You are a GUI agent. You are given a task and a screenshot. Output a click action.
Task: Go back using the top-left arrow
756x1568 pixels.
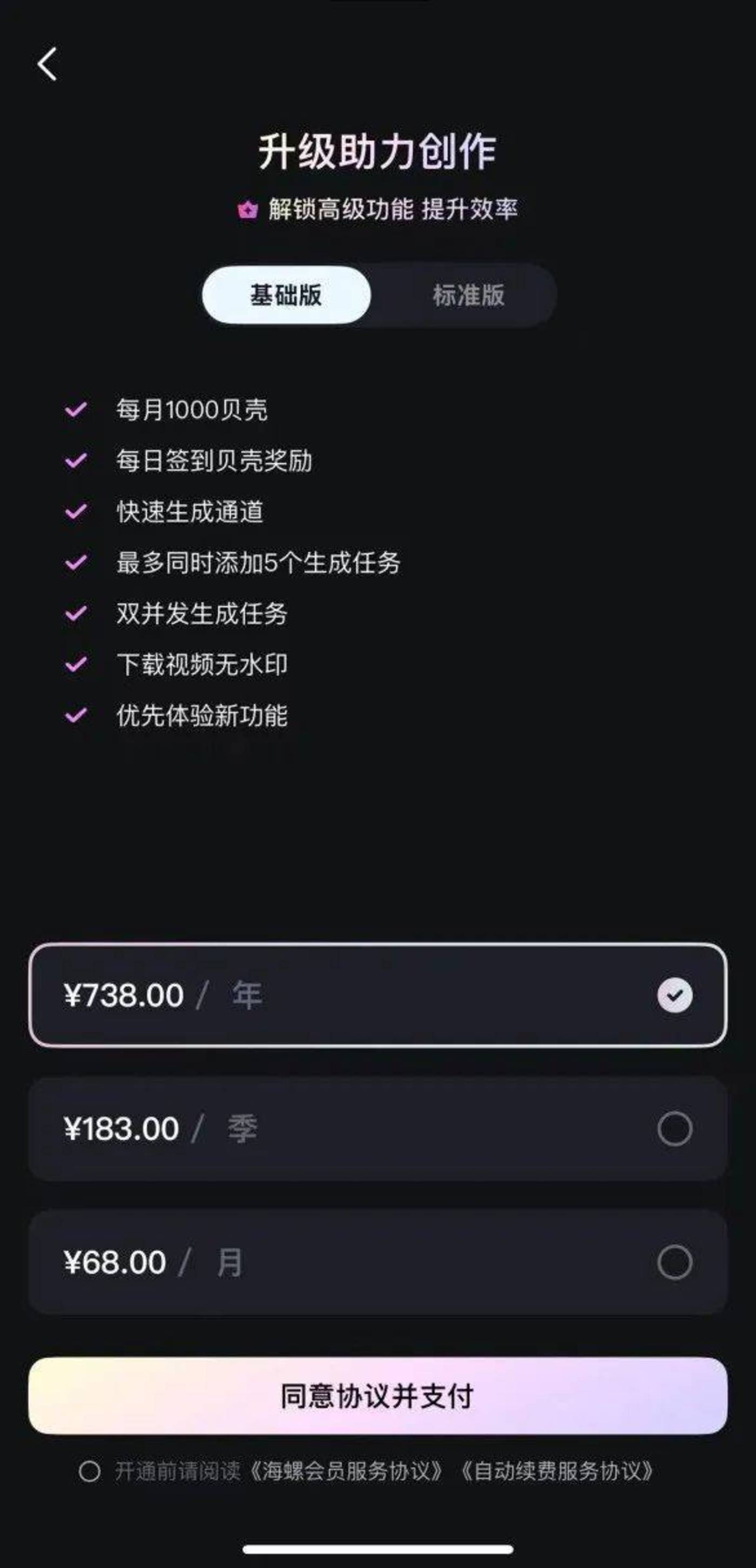click(48, 64)
